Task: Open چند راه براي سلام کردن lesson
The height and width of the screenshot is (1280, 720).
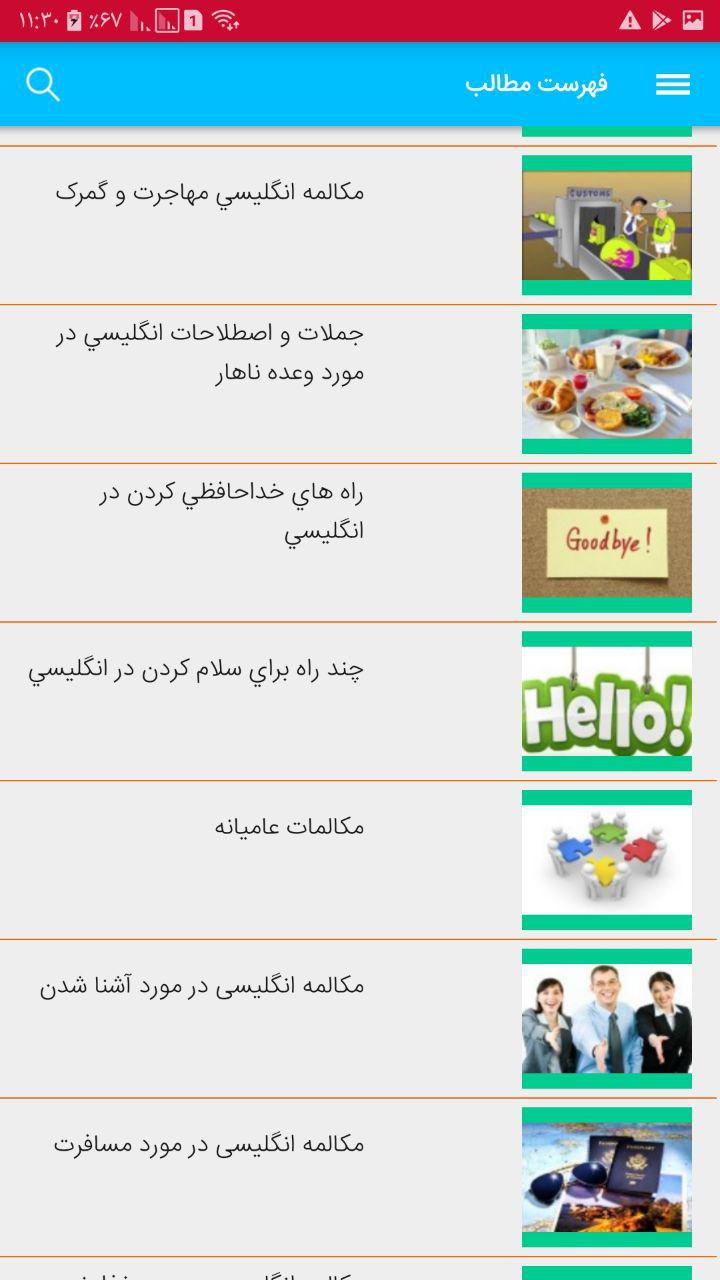Action: coord(358,701)
